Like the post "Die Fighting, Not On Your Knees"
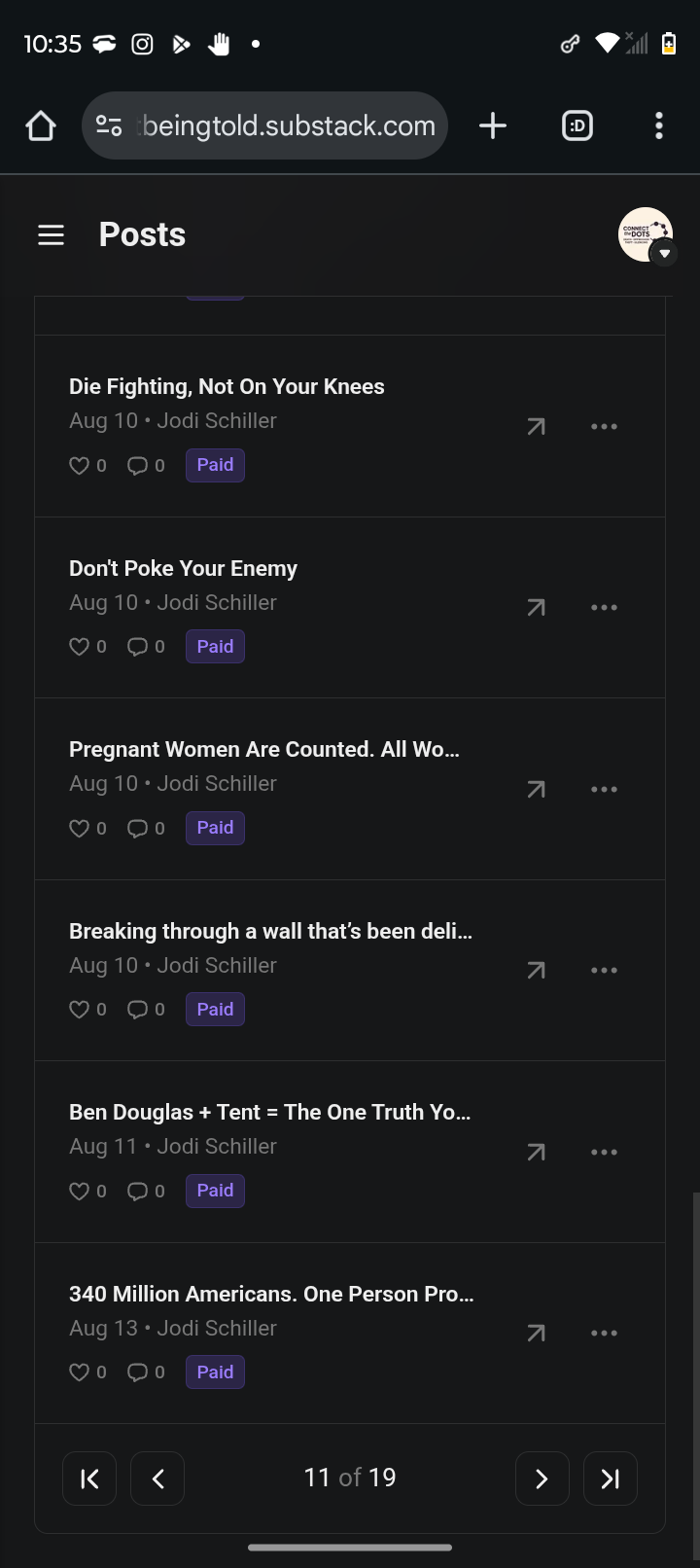 pyautogui.click(x=80, y=465)
